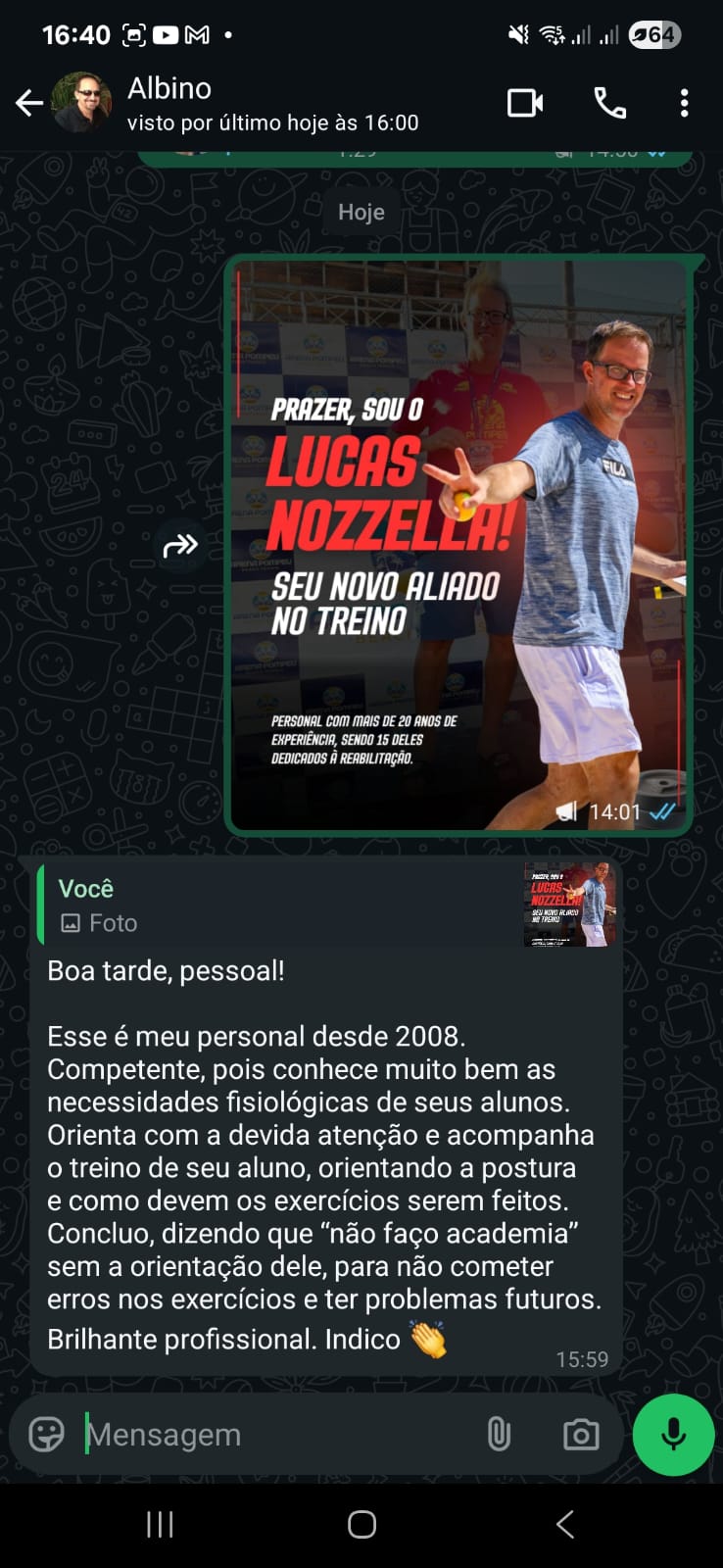Open the overflow menu

[x=684, y=103]
